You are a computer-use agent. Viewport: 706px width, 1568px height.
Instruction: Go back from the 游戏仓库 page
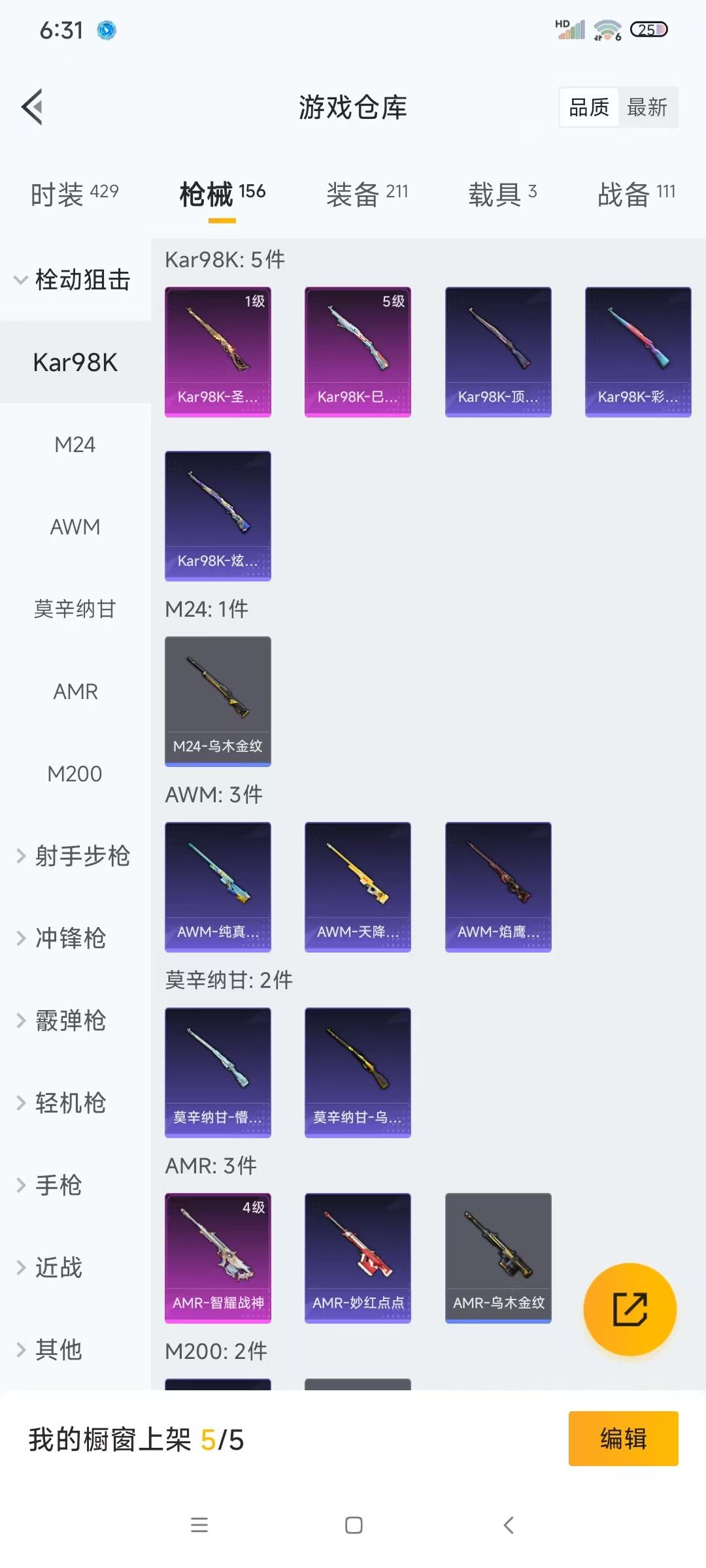[x=33, y=106]
